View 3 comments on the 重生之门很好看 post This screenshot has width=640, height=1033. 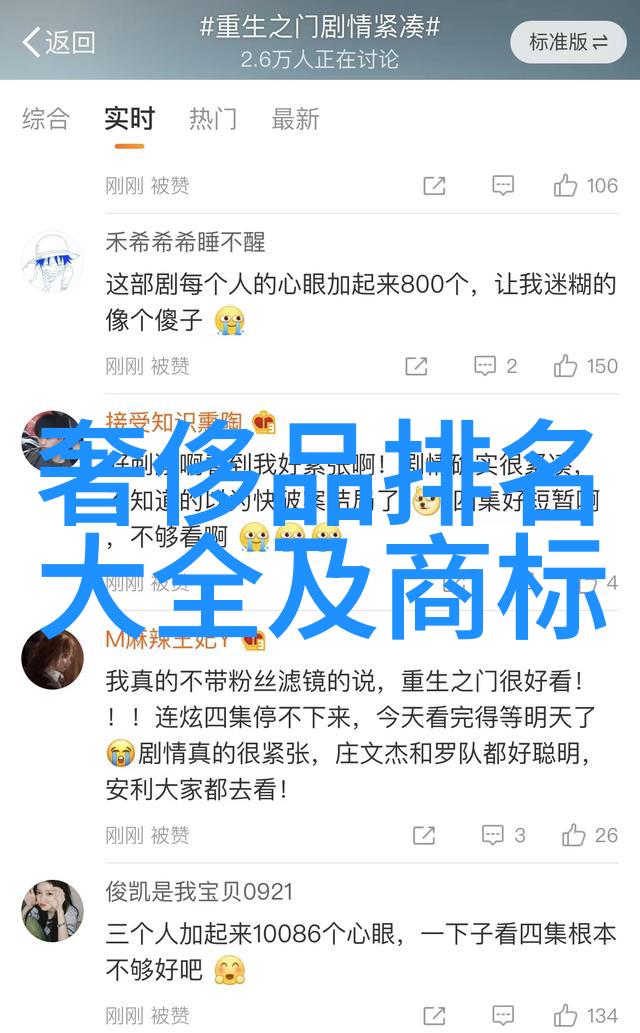[x=504, y=835]
